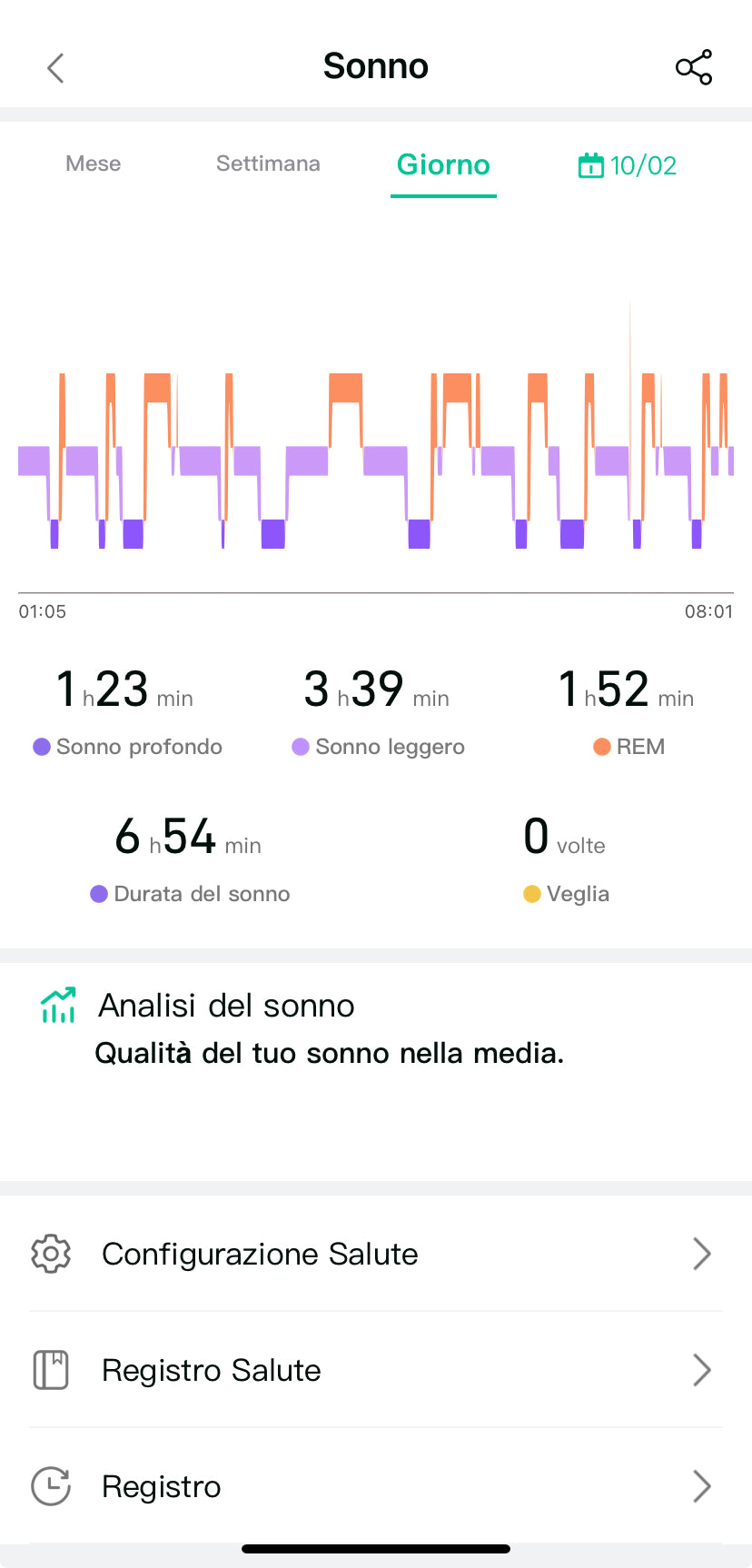Switch to the Settimana tab

click(267, 164)
